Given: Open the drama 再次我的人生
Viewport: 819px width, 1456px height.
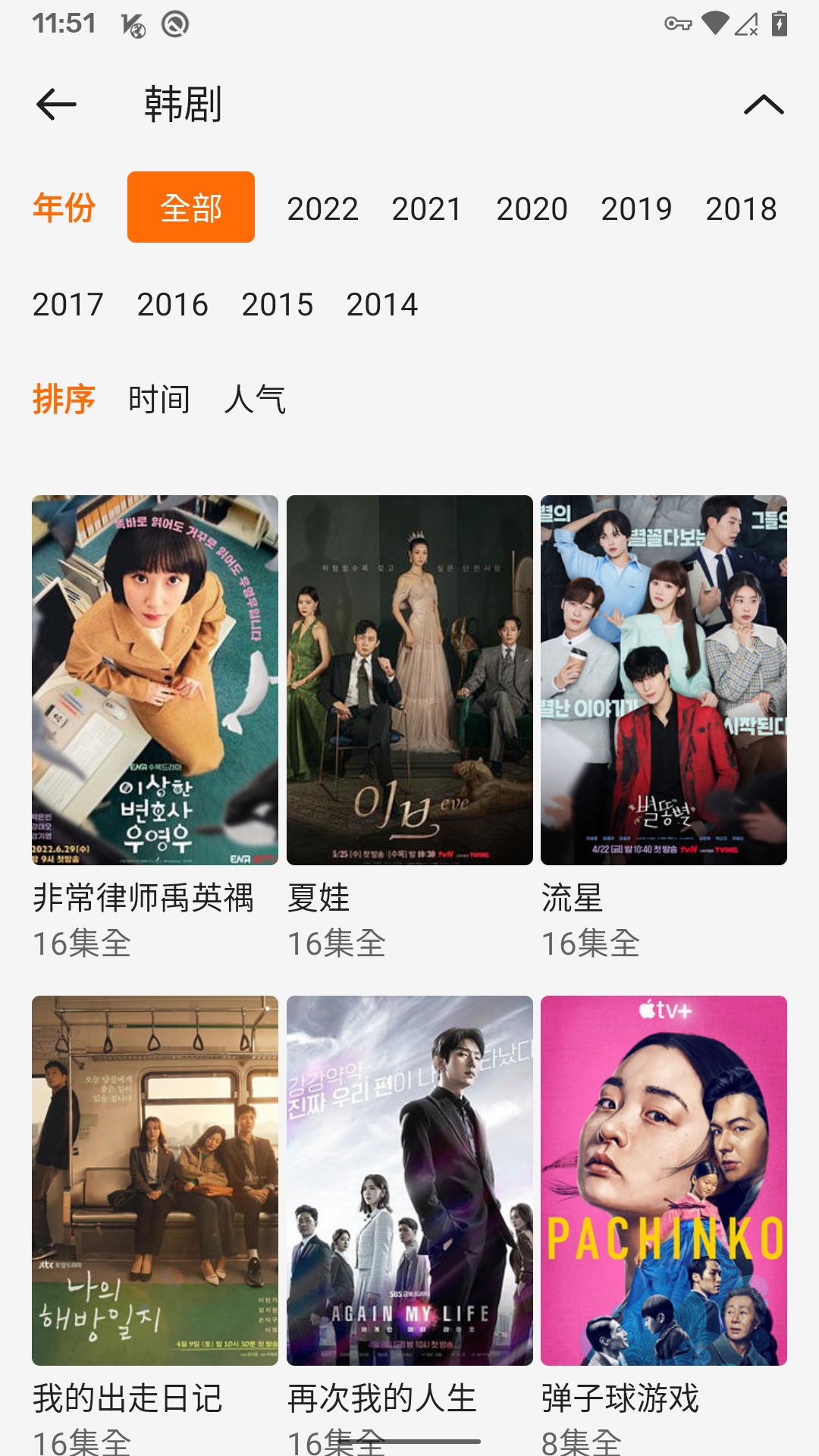Looking at the screenshot, I should point(409,1180).
